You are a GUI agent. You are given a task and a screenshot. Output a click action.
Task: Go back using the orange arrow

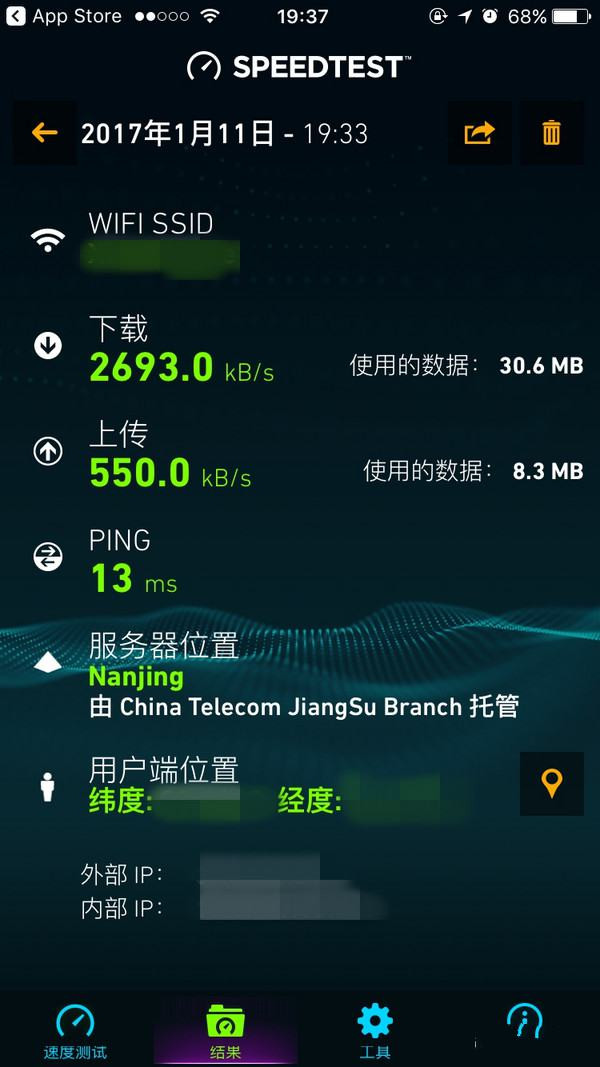pos(44,133)
